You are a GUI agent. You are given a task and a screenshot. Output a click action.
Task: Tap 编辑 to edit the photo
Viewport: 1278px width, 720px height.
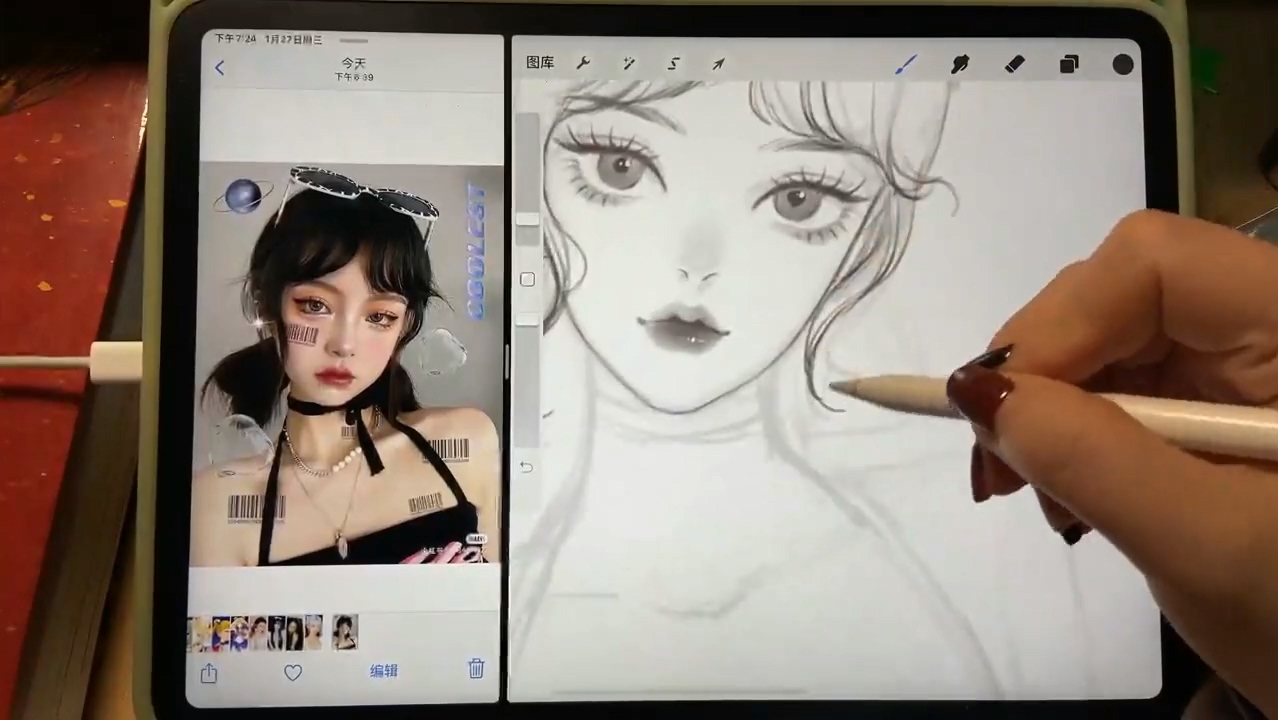(384, 671)
